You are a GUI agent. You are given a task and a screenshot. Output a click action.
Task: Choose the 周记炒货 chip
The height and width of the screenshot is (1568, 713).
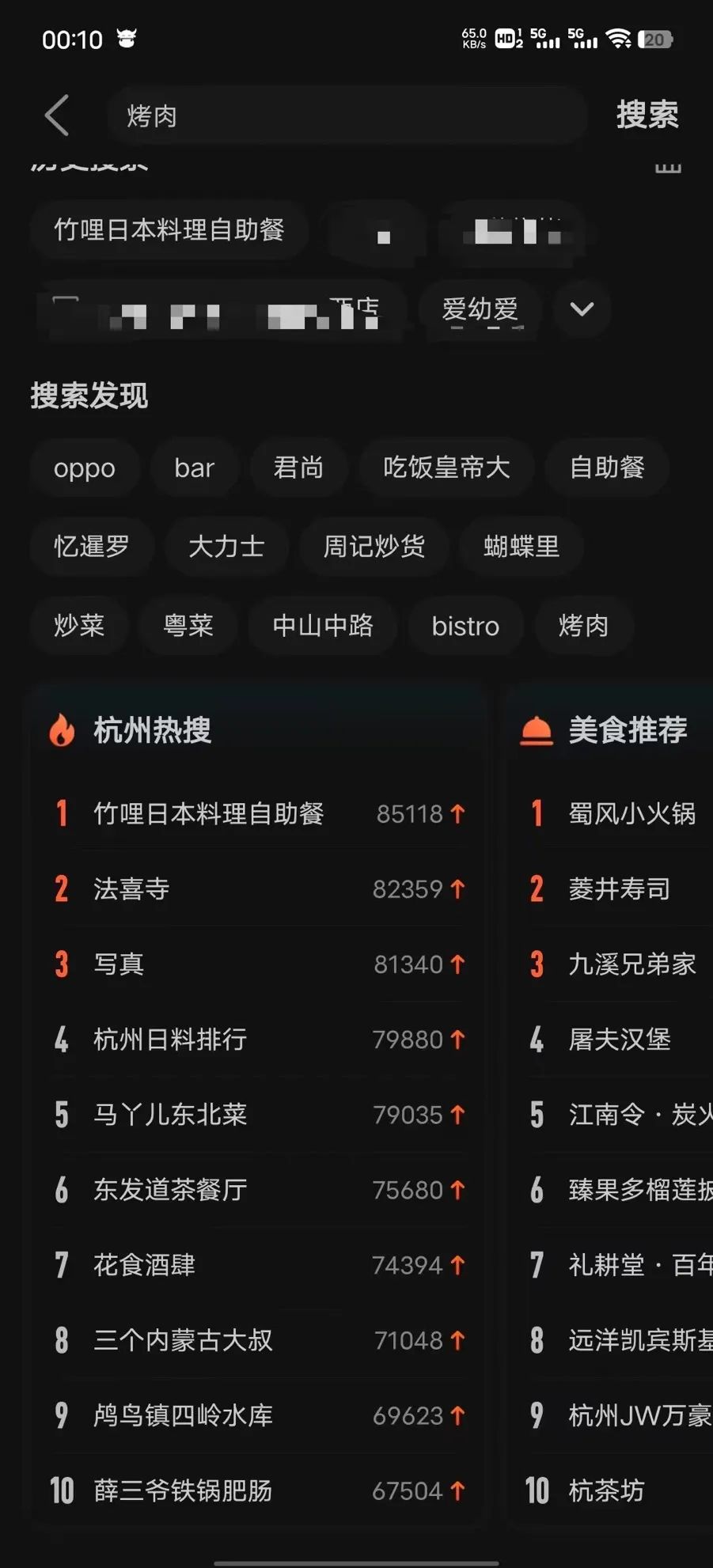click(x=374, y=547)
